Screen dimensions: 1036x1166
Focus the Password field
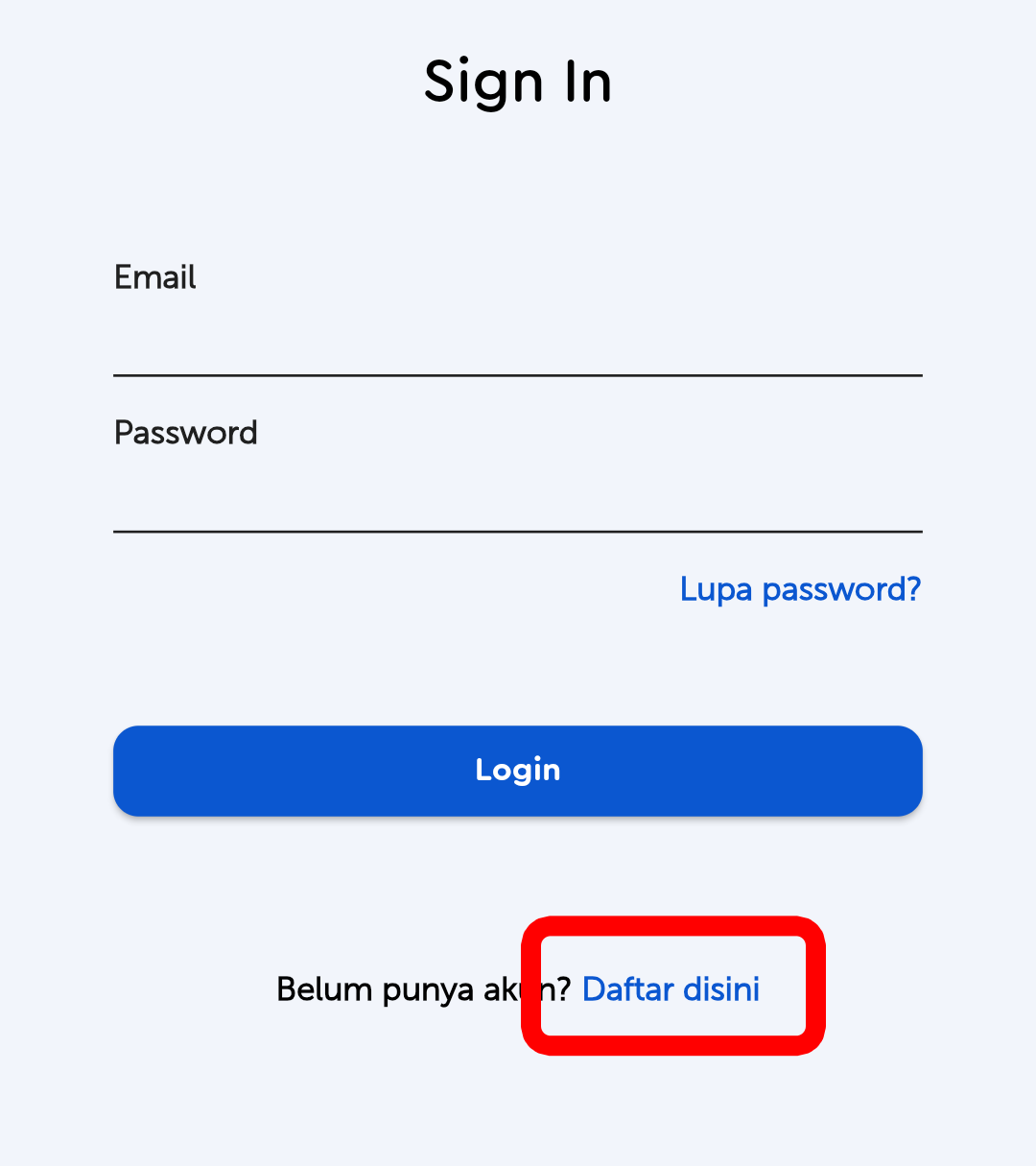point(518,496)
